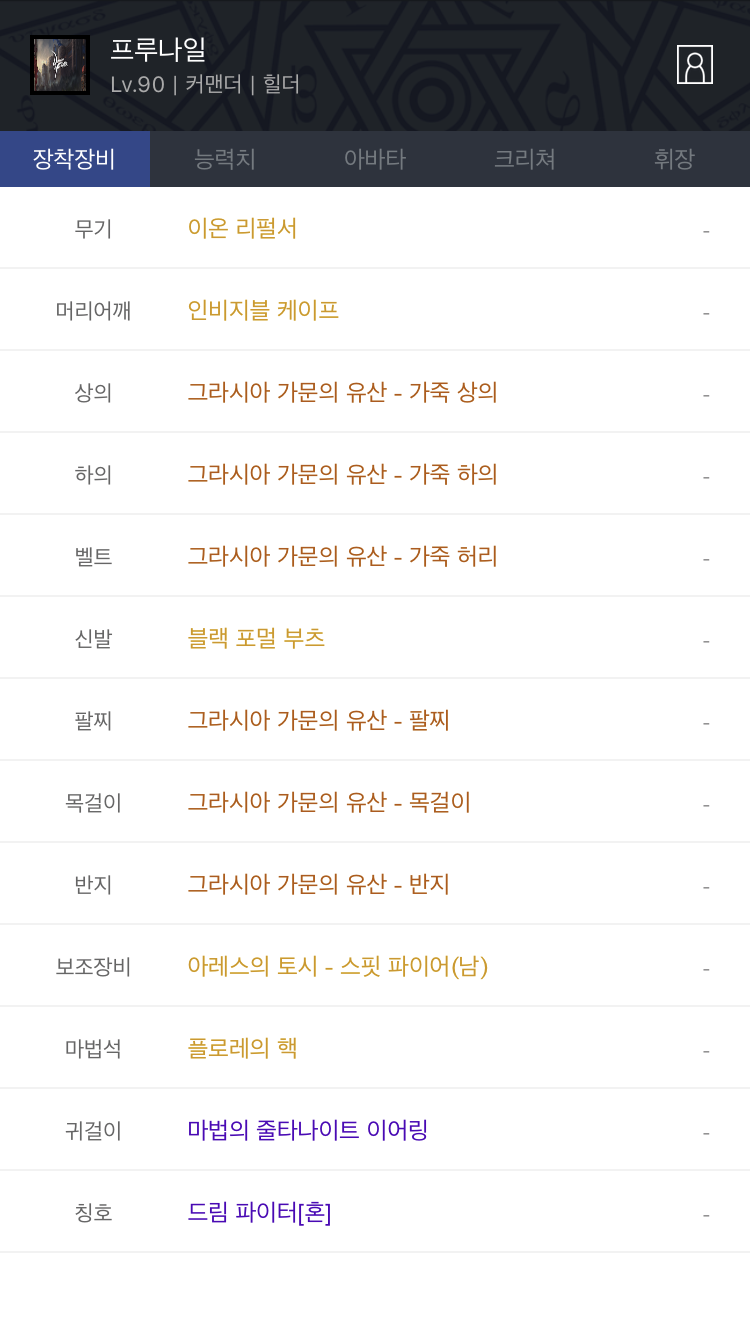Open 아레스의 토시 - 스핏 파이어(남)
This screenshot has height=1334, width=750.
tap(337, 966)
